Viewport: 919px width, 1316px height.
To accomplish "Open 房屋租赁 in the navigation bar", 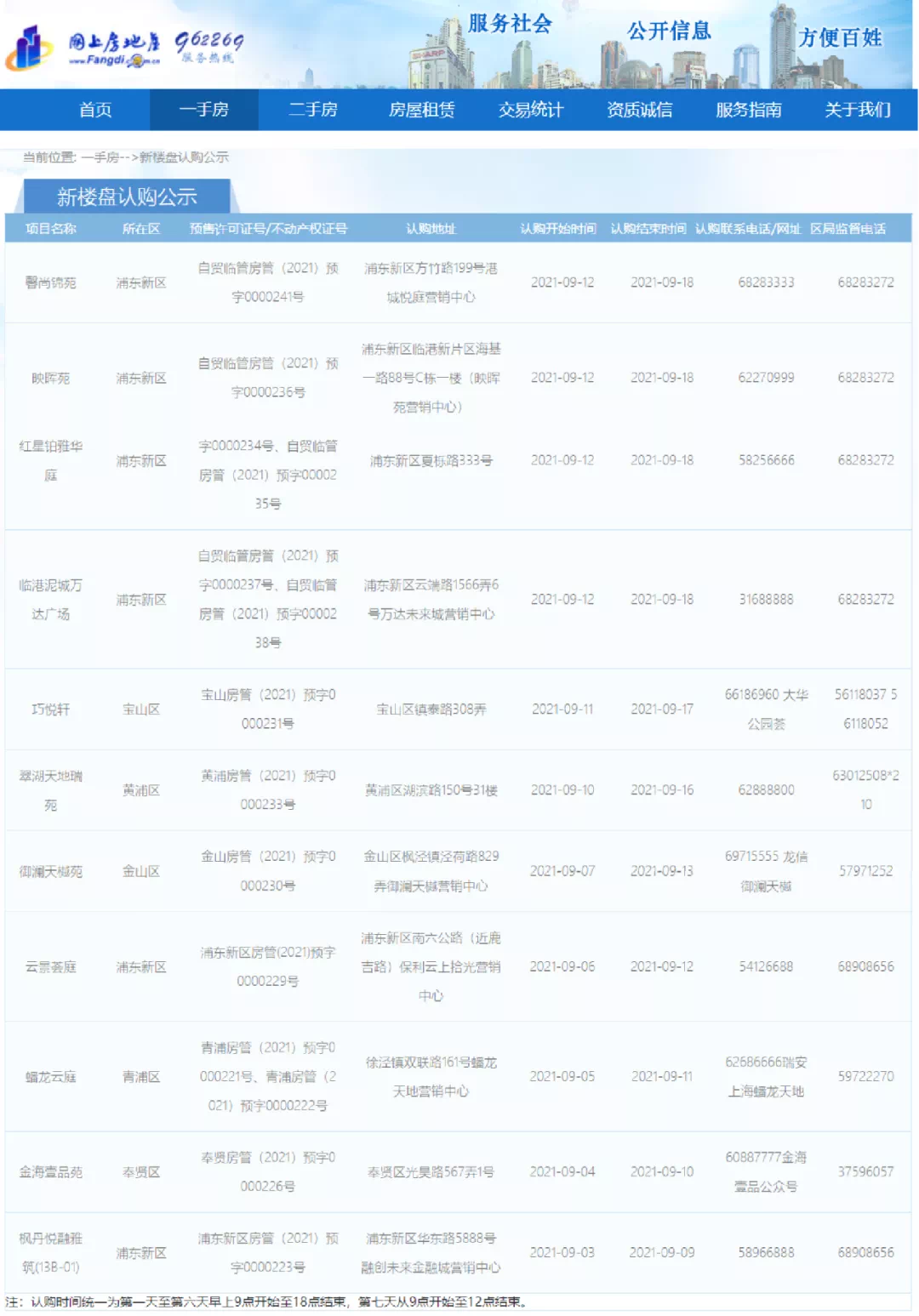I will tap(422, 110).
